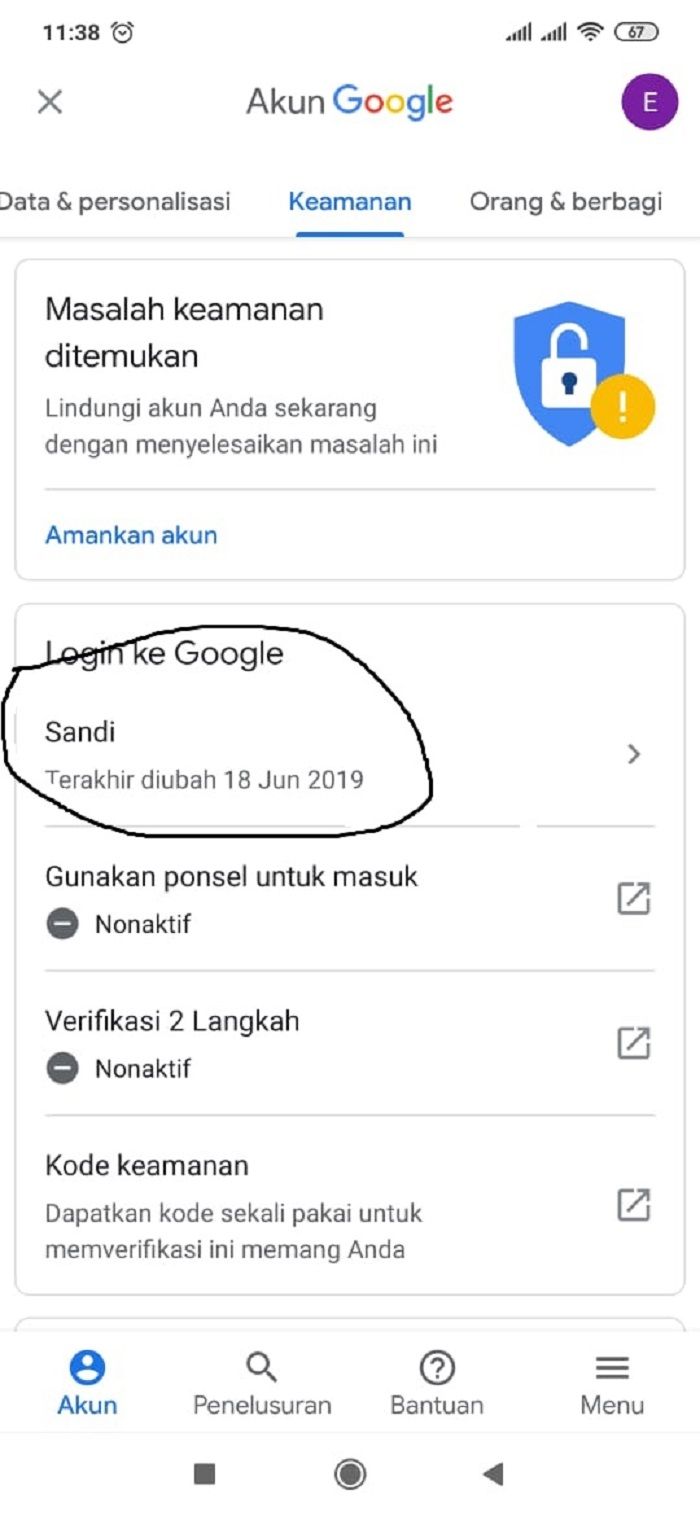700x1516 pixels.
Task: Open the Bantuan help tab
Action: (437, 1383)
